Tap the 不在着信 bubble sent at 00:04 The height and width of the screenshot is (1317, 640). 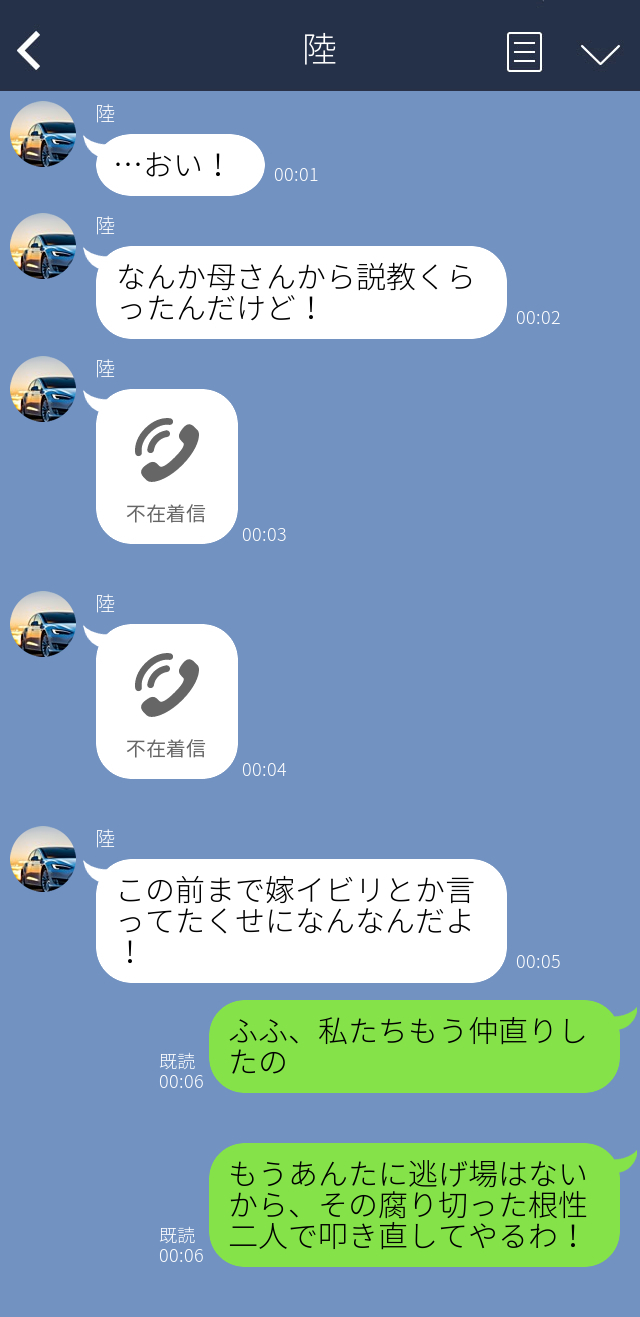[x=167, y=701]
